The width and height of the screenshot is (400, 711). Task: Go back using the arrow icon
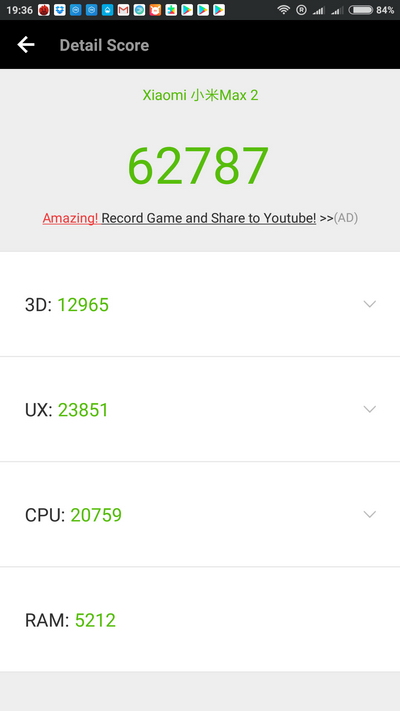click(26, 45)
